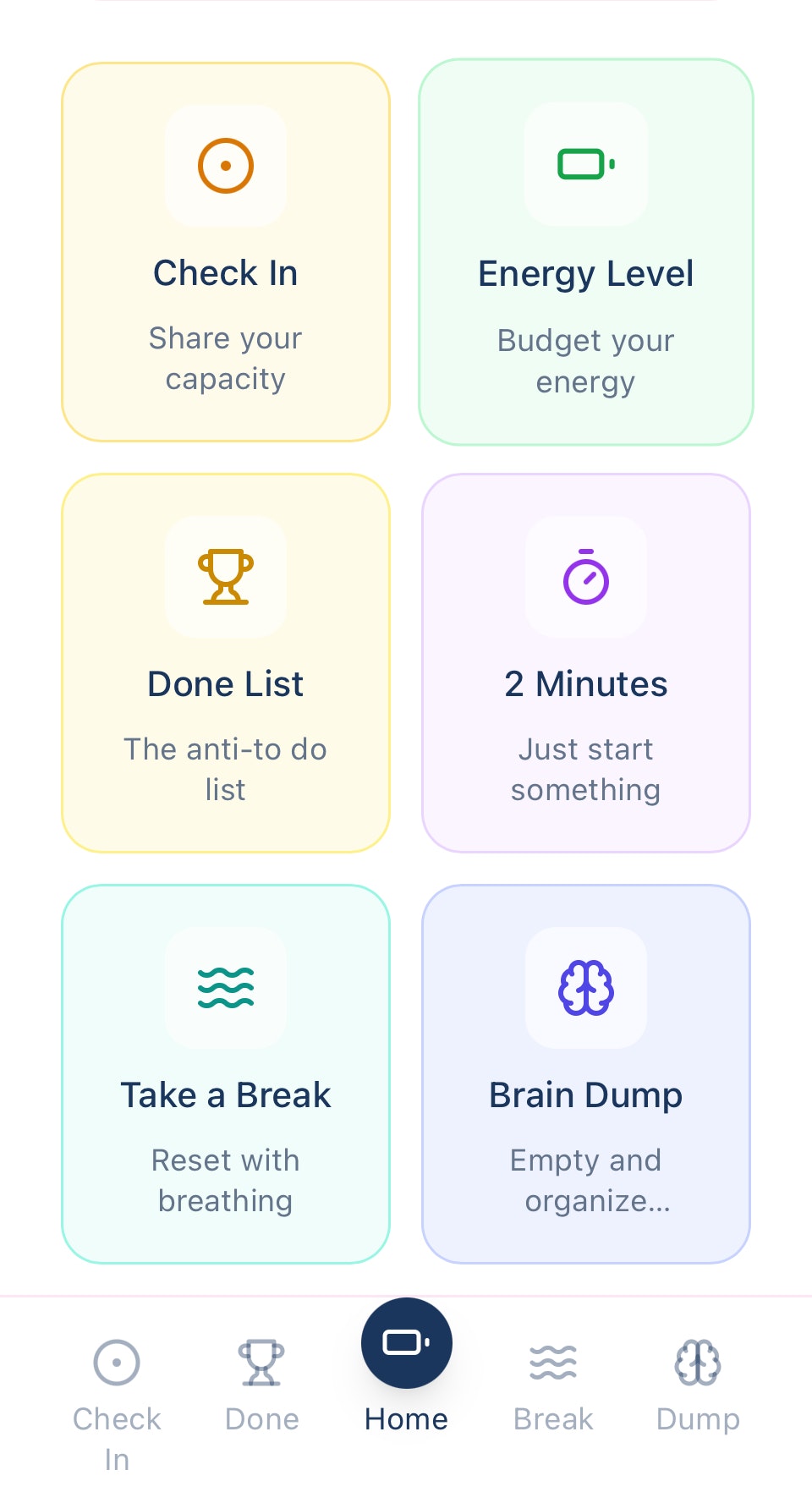
Task: Select the trophy icon above Done label
Action: click(261, 1363)
